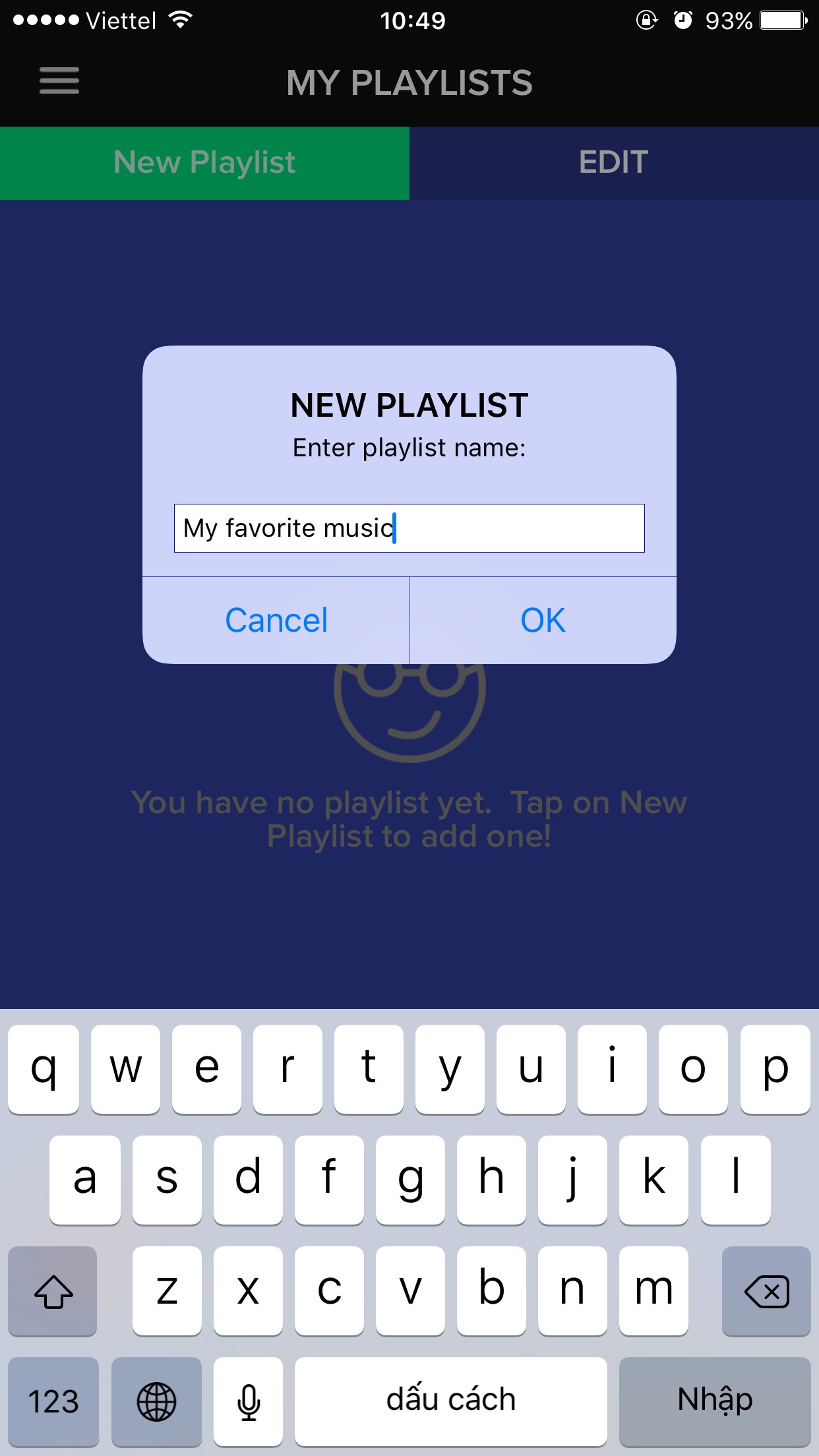The width and height of the screenshot is (819, 1456).
Task: Hit the Nhập return key
Action: (x=715, y=1400)
